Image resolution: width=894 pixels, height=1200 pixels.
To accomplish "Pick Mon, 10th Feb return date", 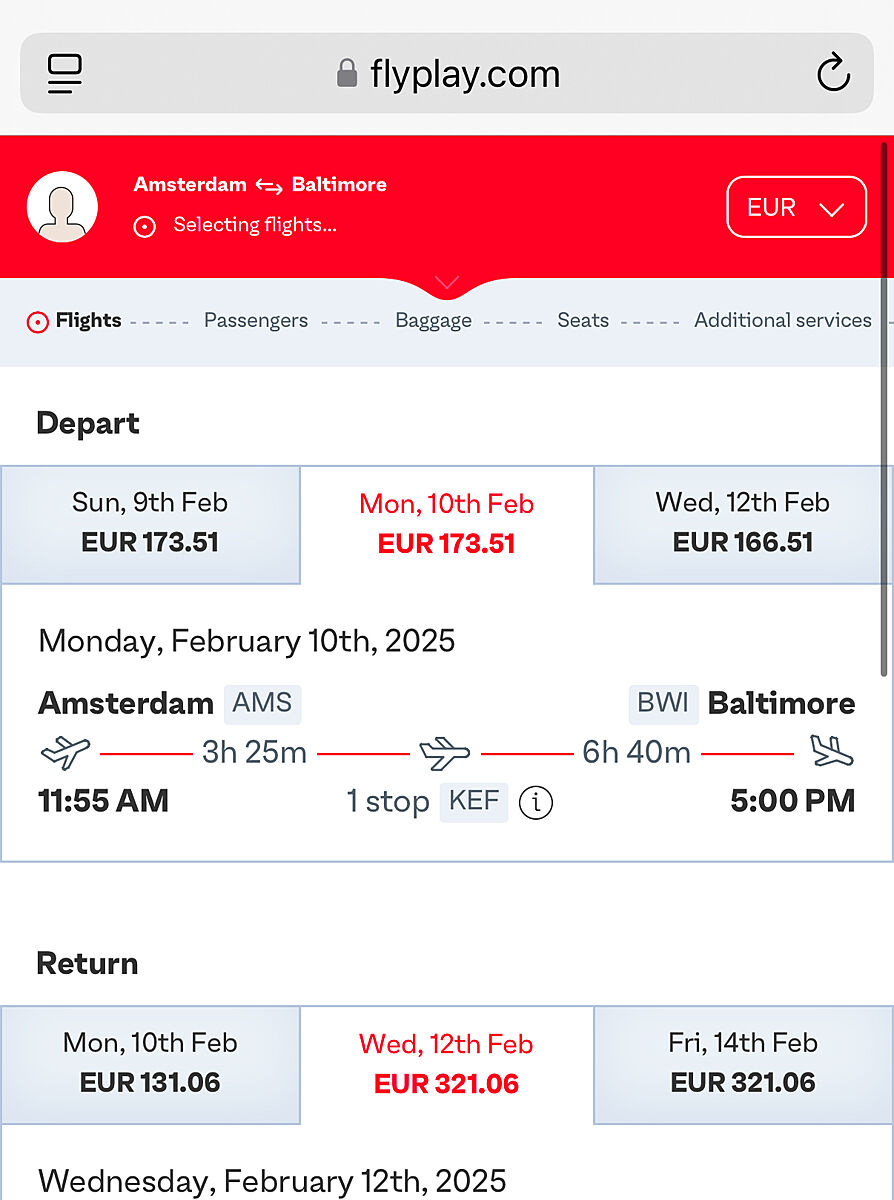I will (150, 1063).
